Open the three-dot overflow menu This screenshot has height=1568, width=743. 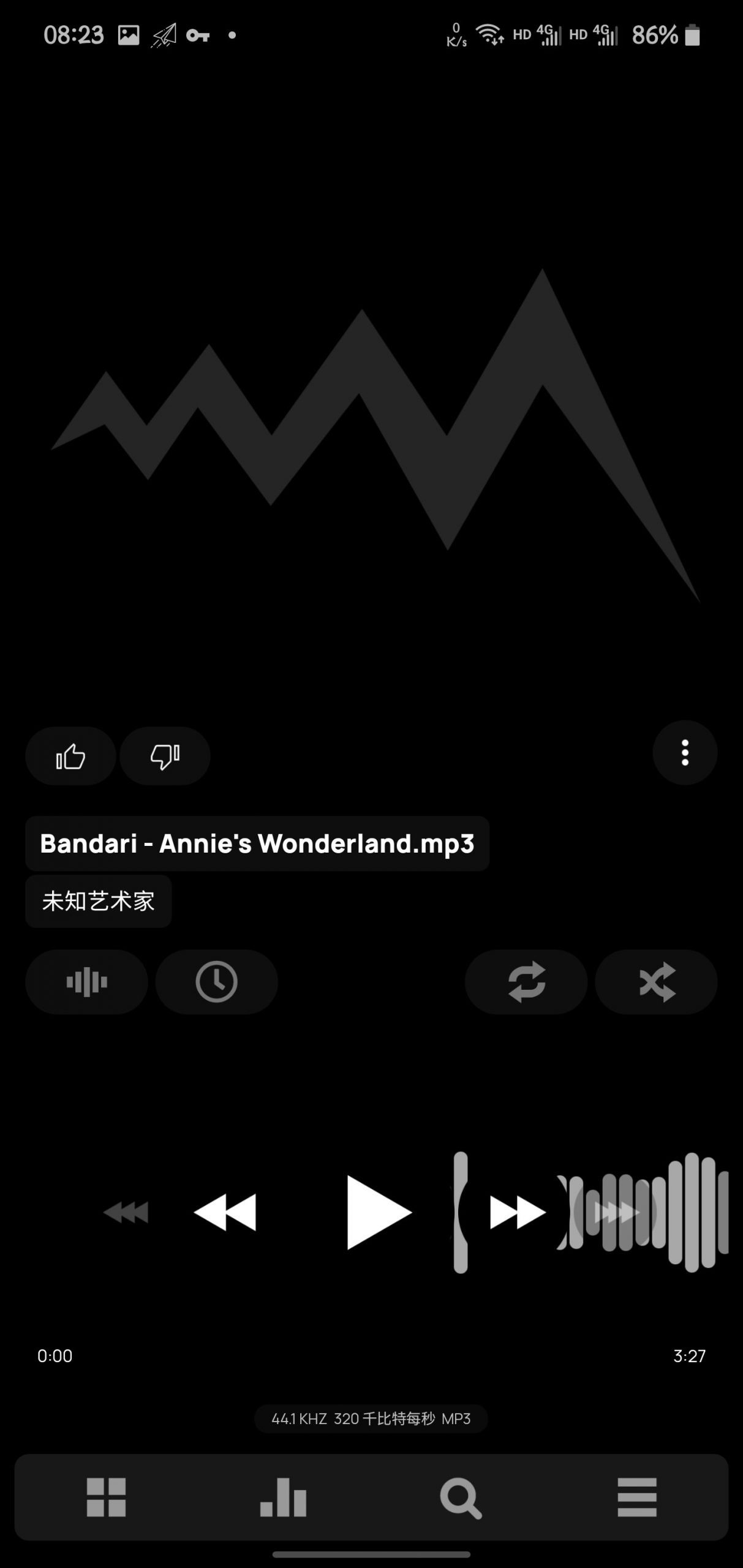[685, 753]
